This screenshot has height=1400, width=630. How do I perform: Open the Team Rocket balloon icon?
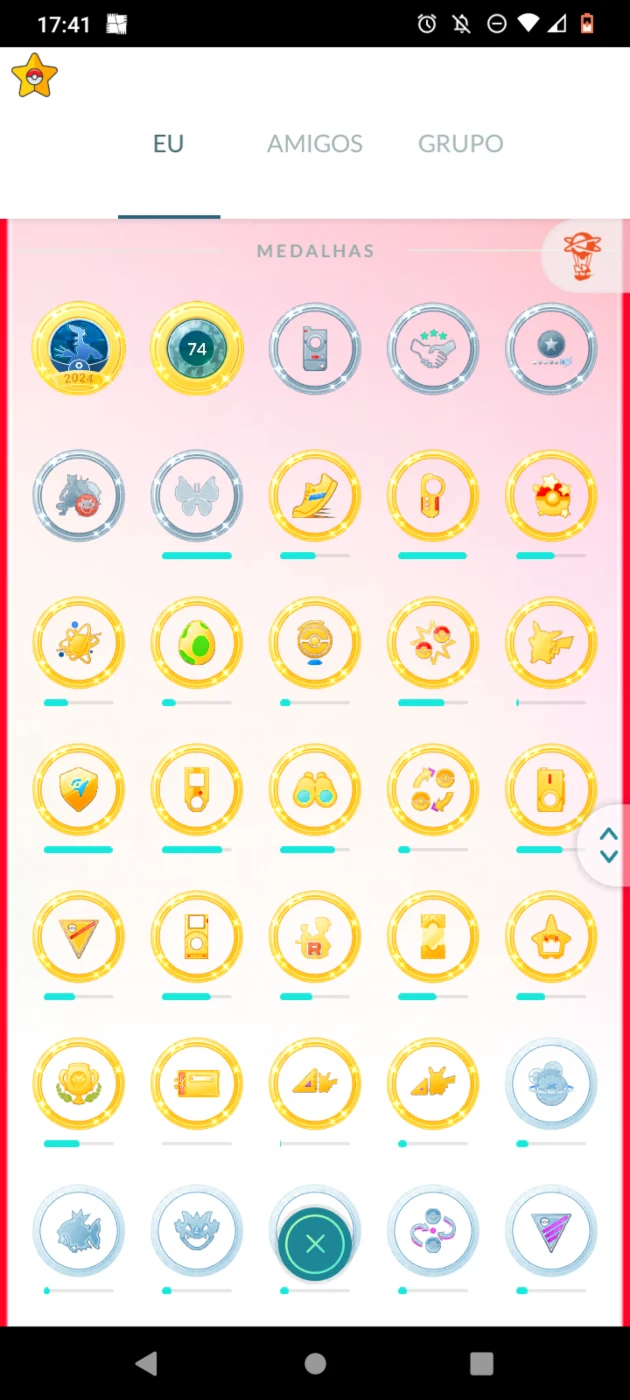[x=582, y=257]
